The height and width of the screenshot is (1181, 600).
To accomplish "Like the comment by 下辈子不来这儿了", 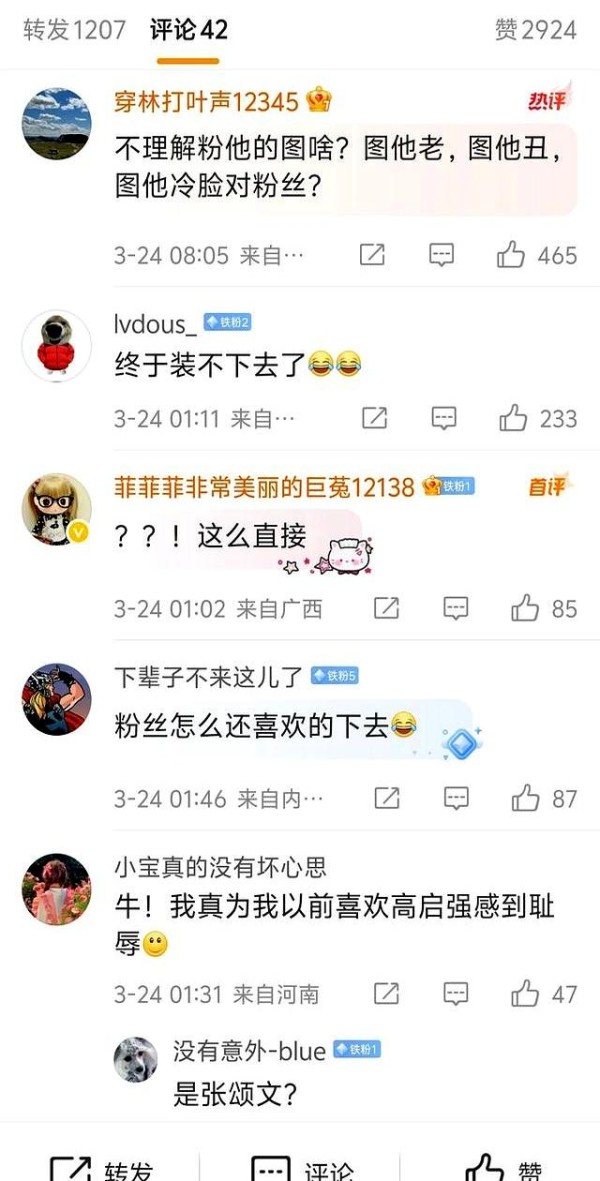I will (544, 798).
